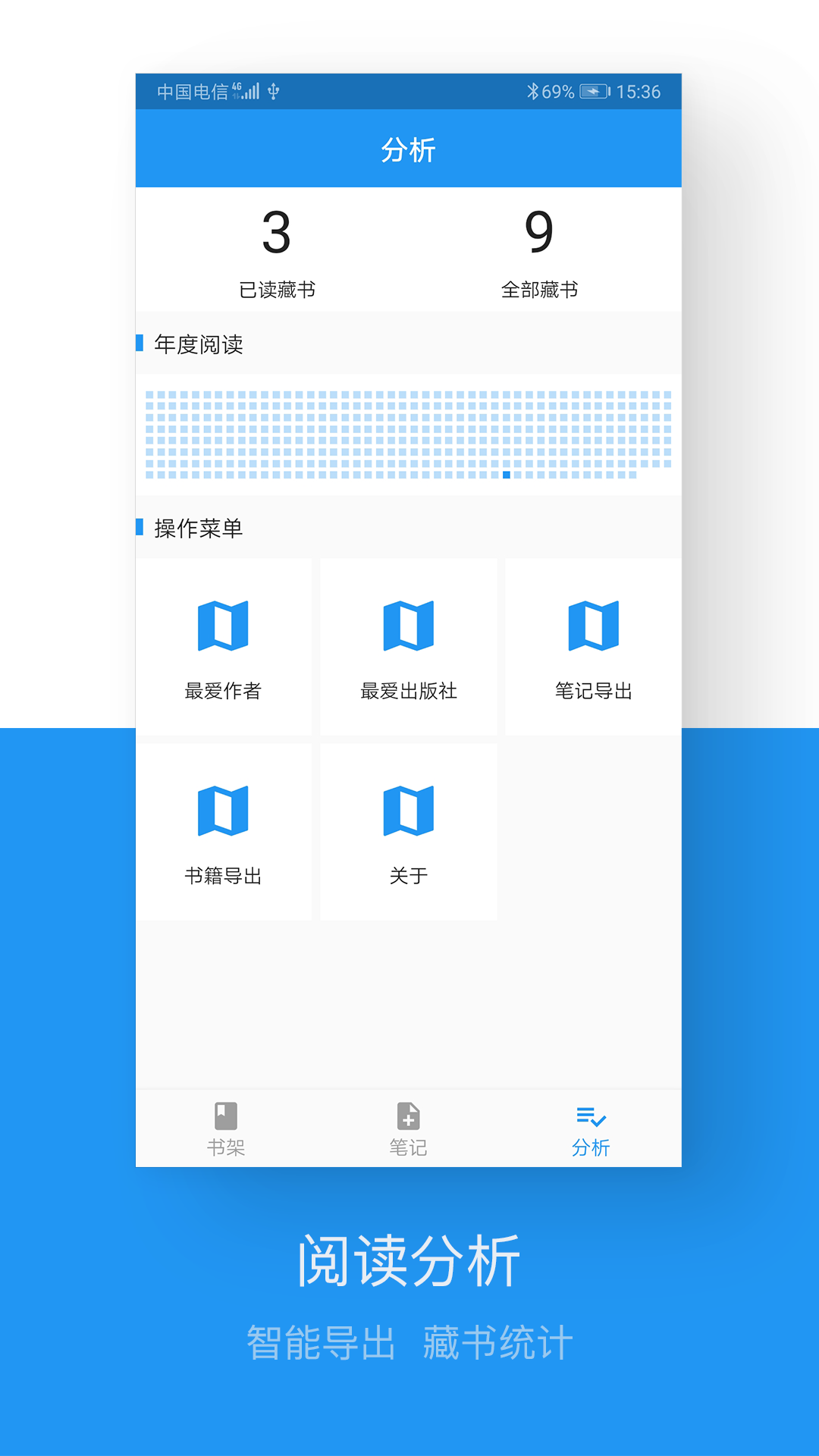Image resolution: width=819 pixels, height=1456 pixels.
Task: Tap the 全部藏书 count of 9
Action: [540, 231]
